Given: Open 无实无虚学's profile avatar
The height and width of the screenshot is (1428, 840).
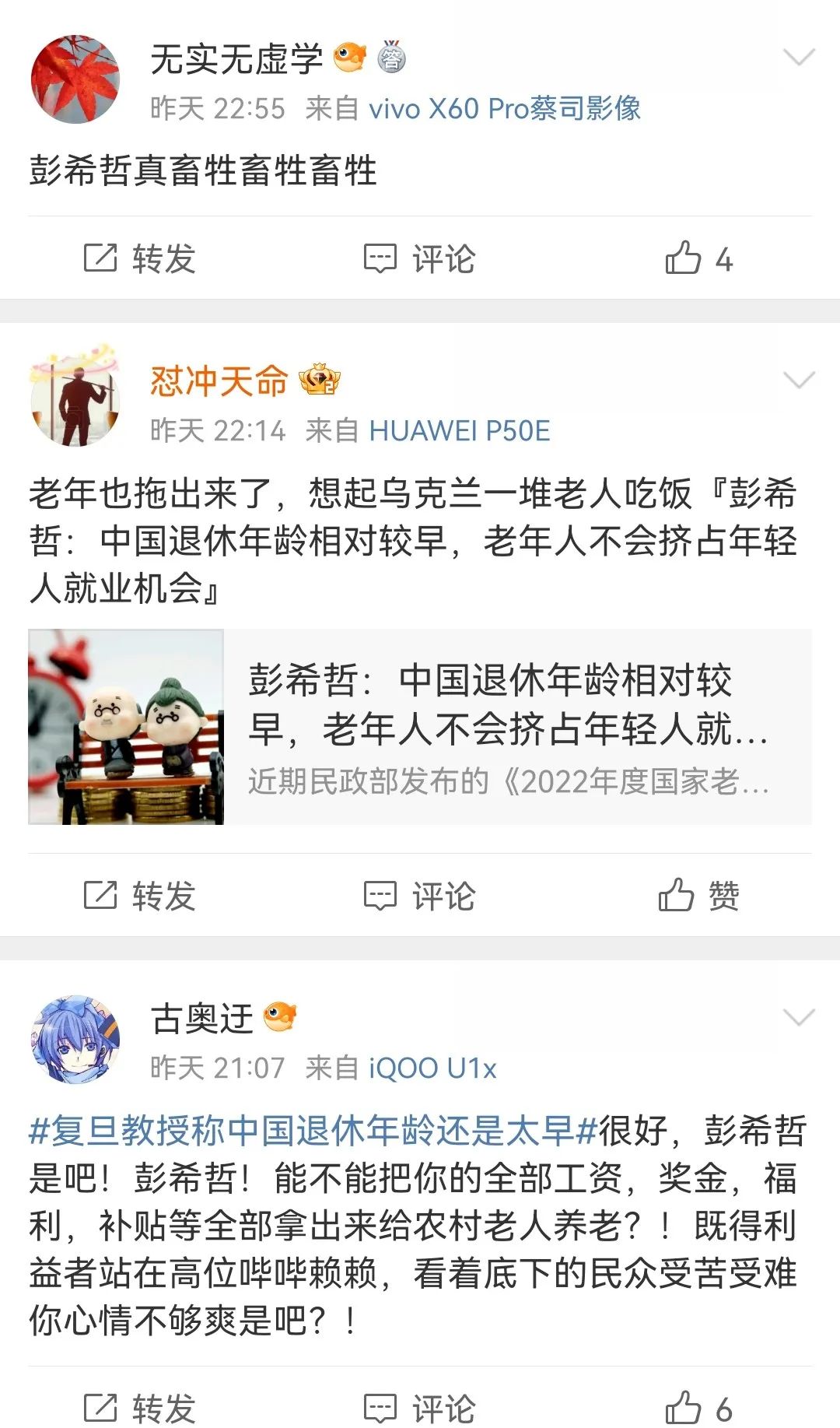Looking at the screenshot, I should pyautogui.click(x=75, y=79).
